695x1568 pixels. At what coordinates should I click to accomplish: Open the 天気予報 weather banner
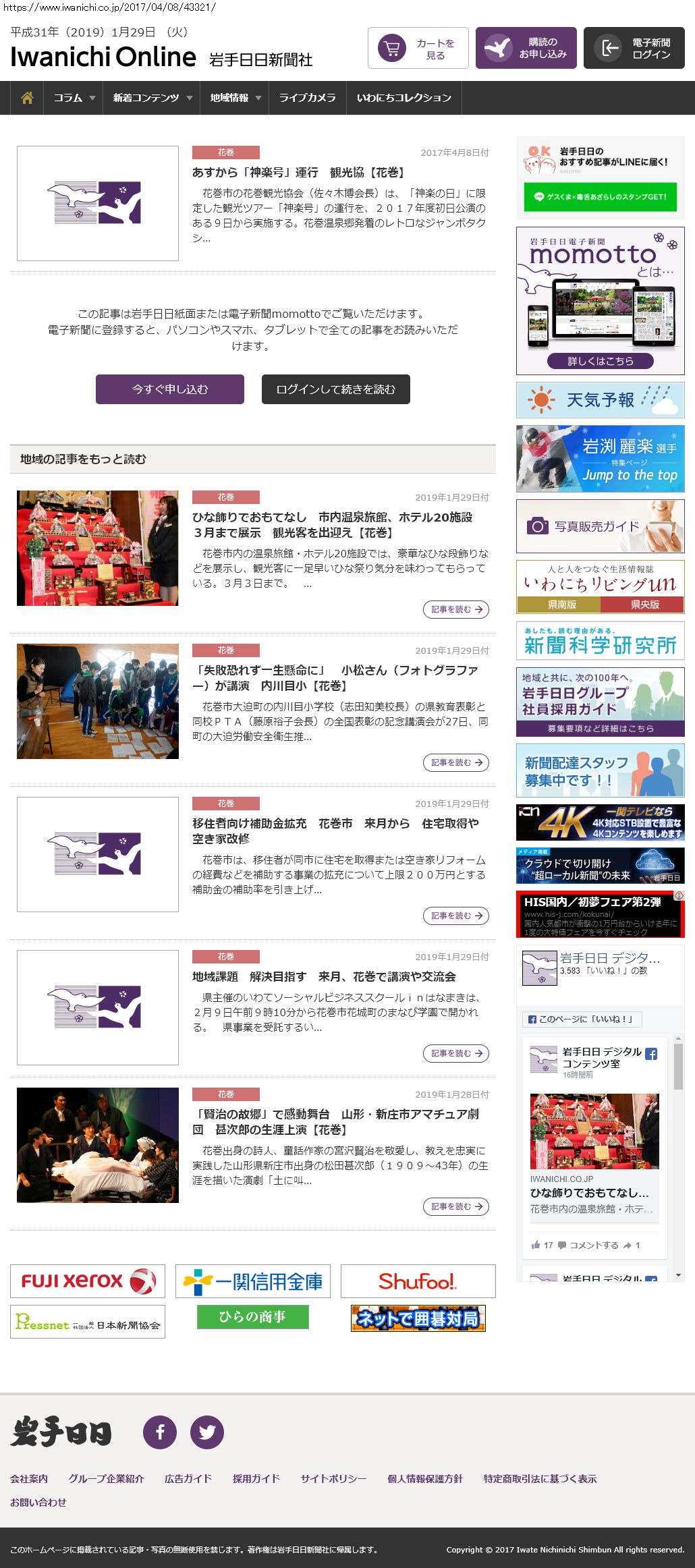pos(600,400)
